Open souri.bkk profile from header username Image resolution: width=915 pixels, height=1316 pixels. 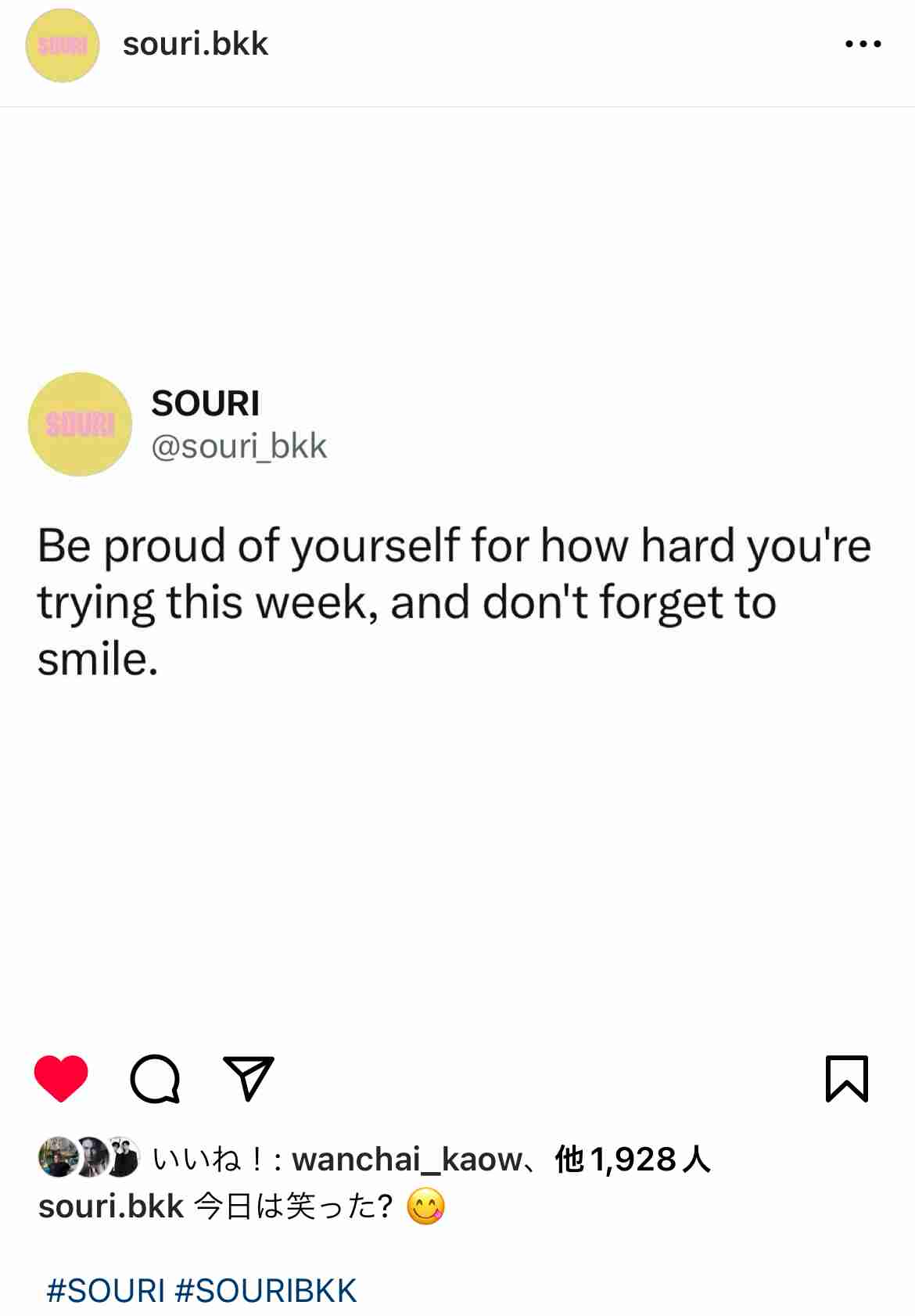(x=195, y=45)
